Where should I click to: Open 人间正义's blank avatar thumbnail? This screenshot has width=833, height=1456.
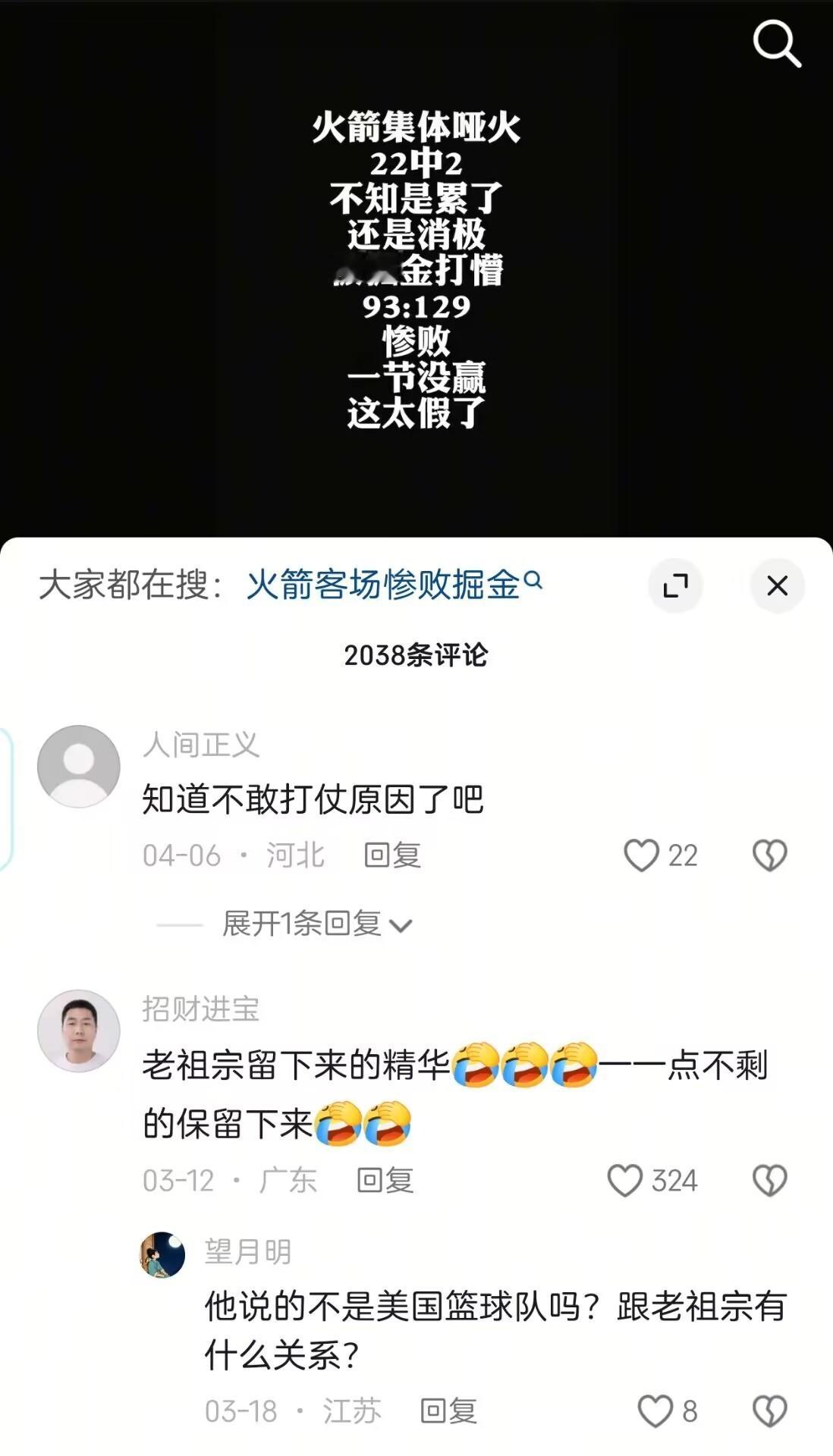[77, 766]
